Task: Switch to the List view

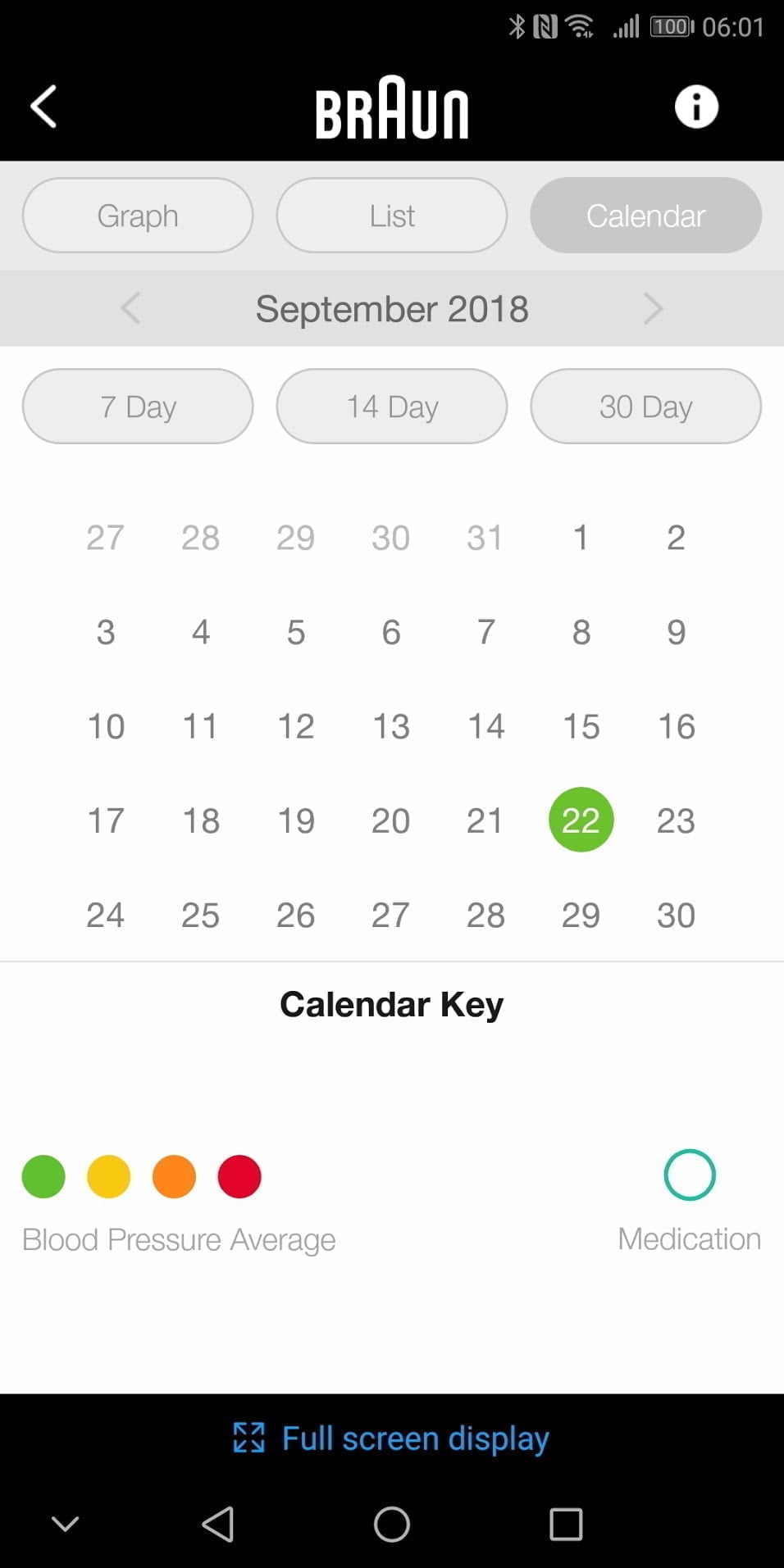Action: click(x=392, y=216)
